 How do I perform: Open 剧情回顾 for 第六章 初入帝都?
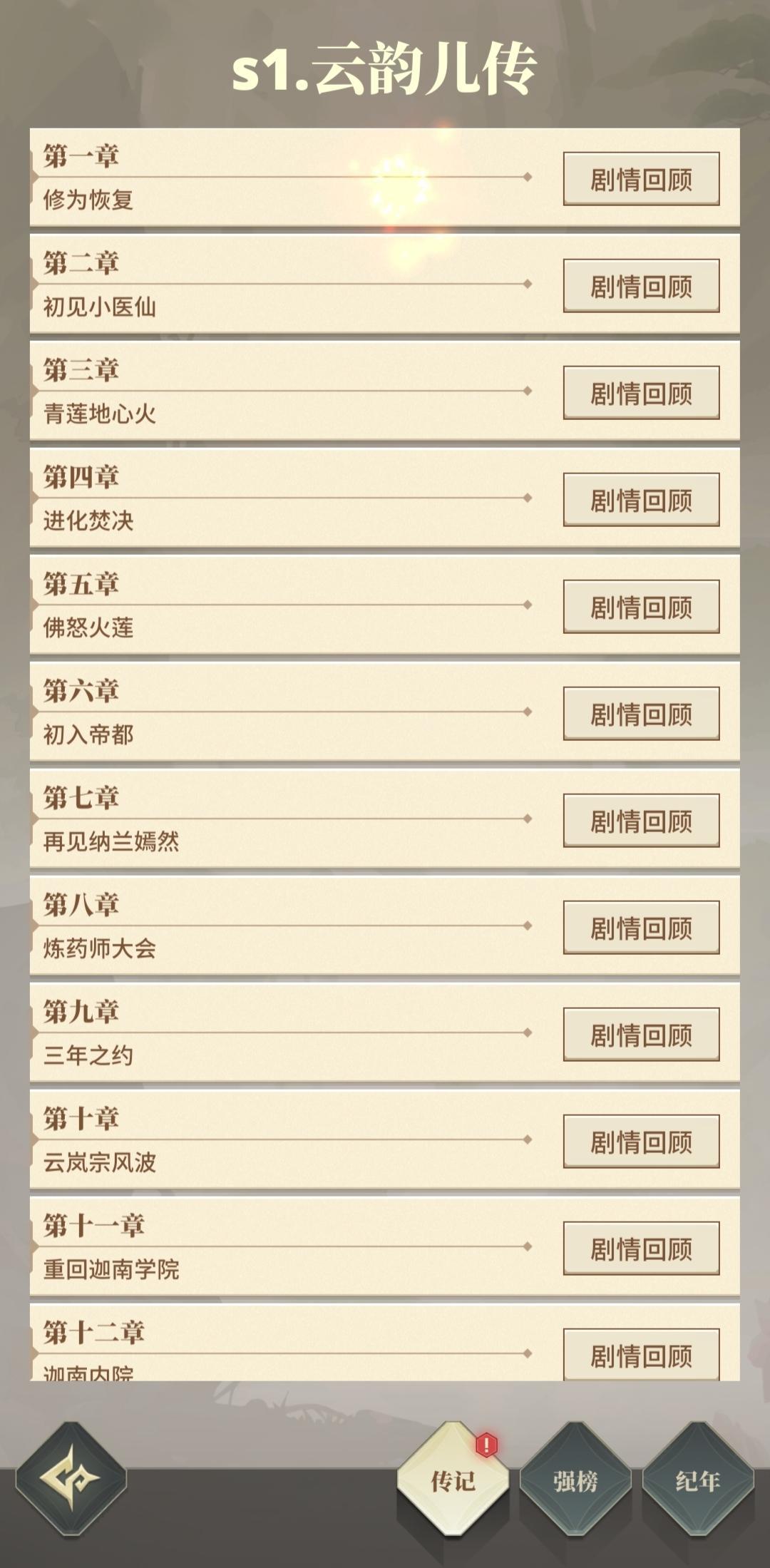pyautogui.click(x=641, y=715)
